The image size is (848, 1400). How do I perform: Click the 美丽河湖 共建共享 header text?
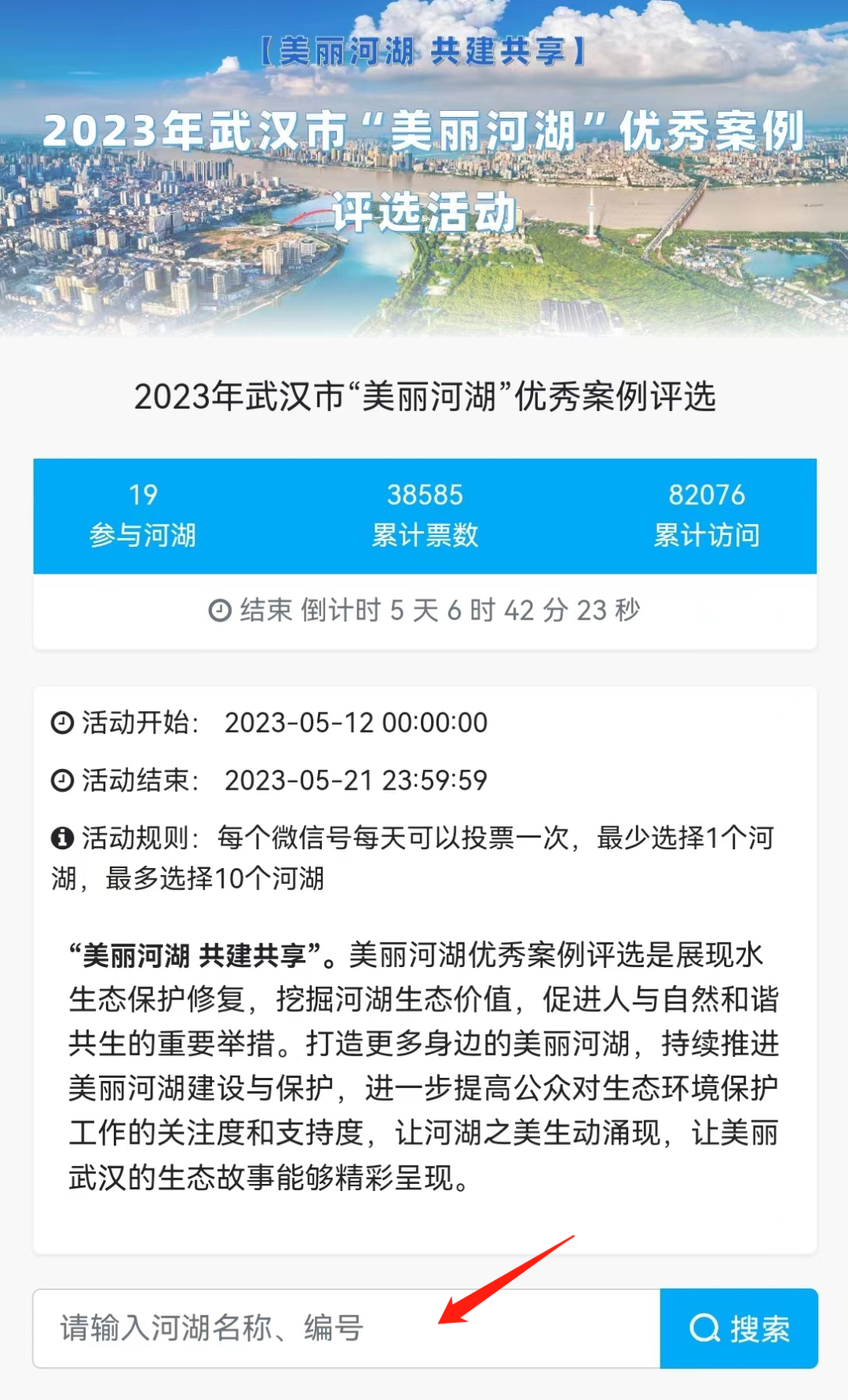(424, 49)
